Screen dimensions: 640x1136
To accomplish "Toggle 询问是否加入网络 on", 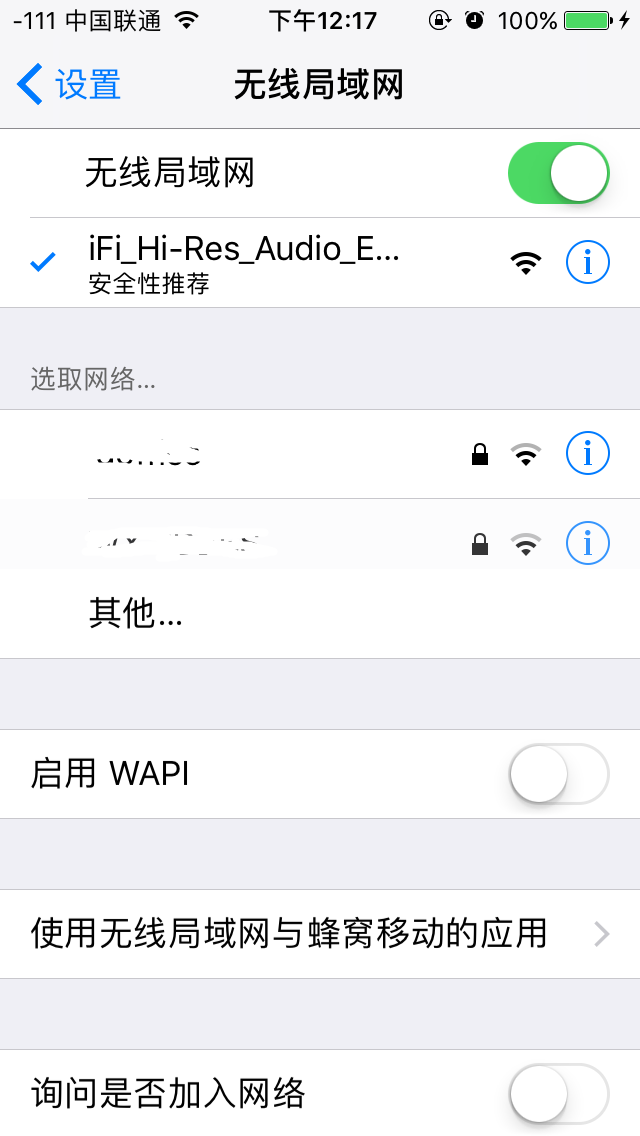I will [x=559, y=1094].
